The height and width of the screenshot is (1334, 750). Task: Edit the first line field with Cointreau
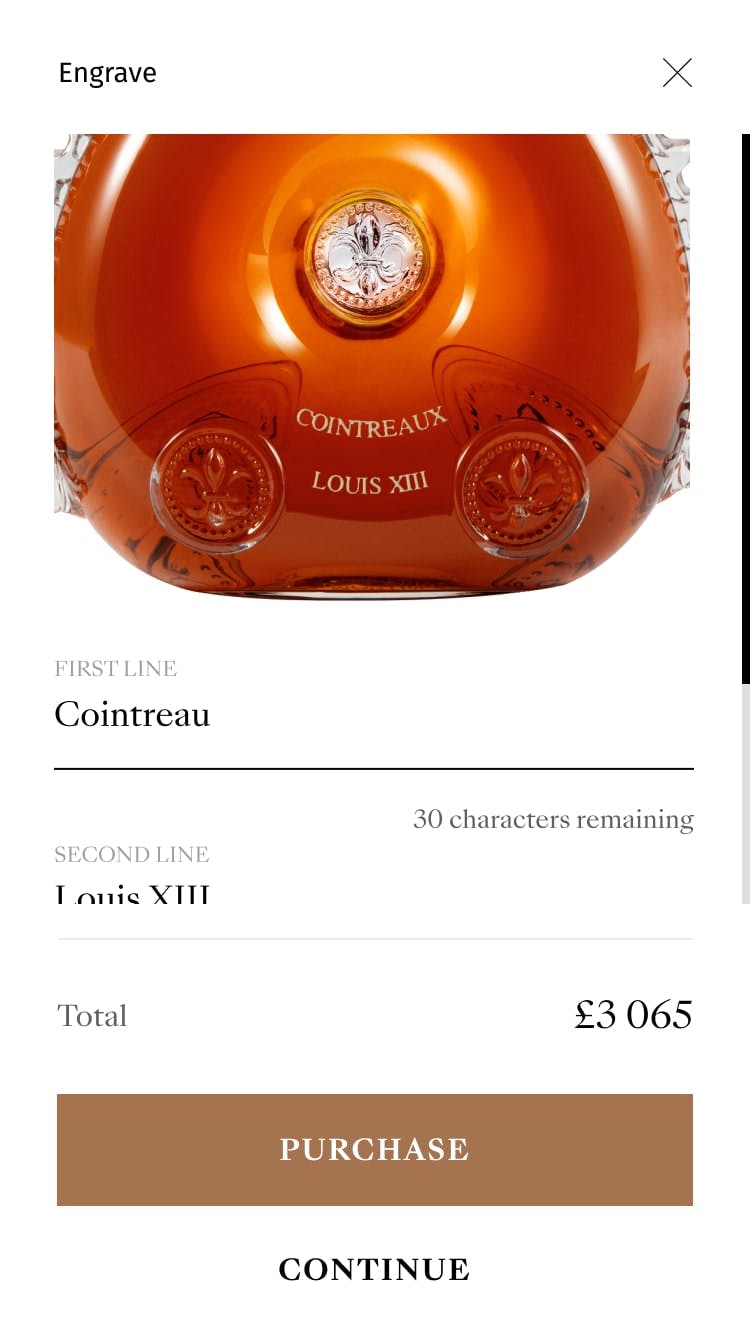pos(372,715)
